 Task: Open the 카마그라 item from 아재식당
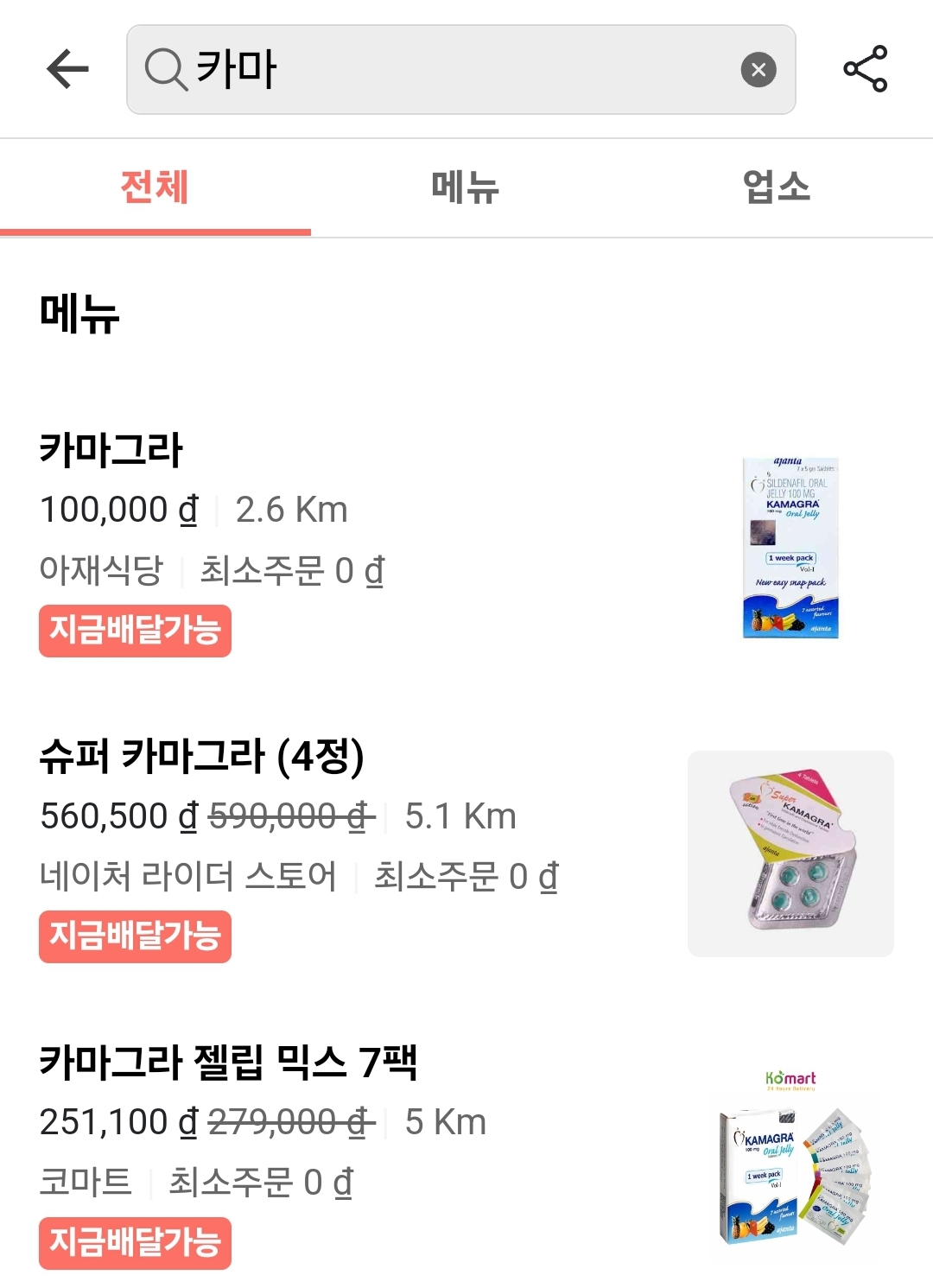[111, 450]
